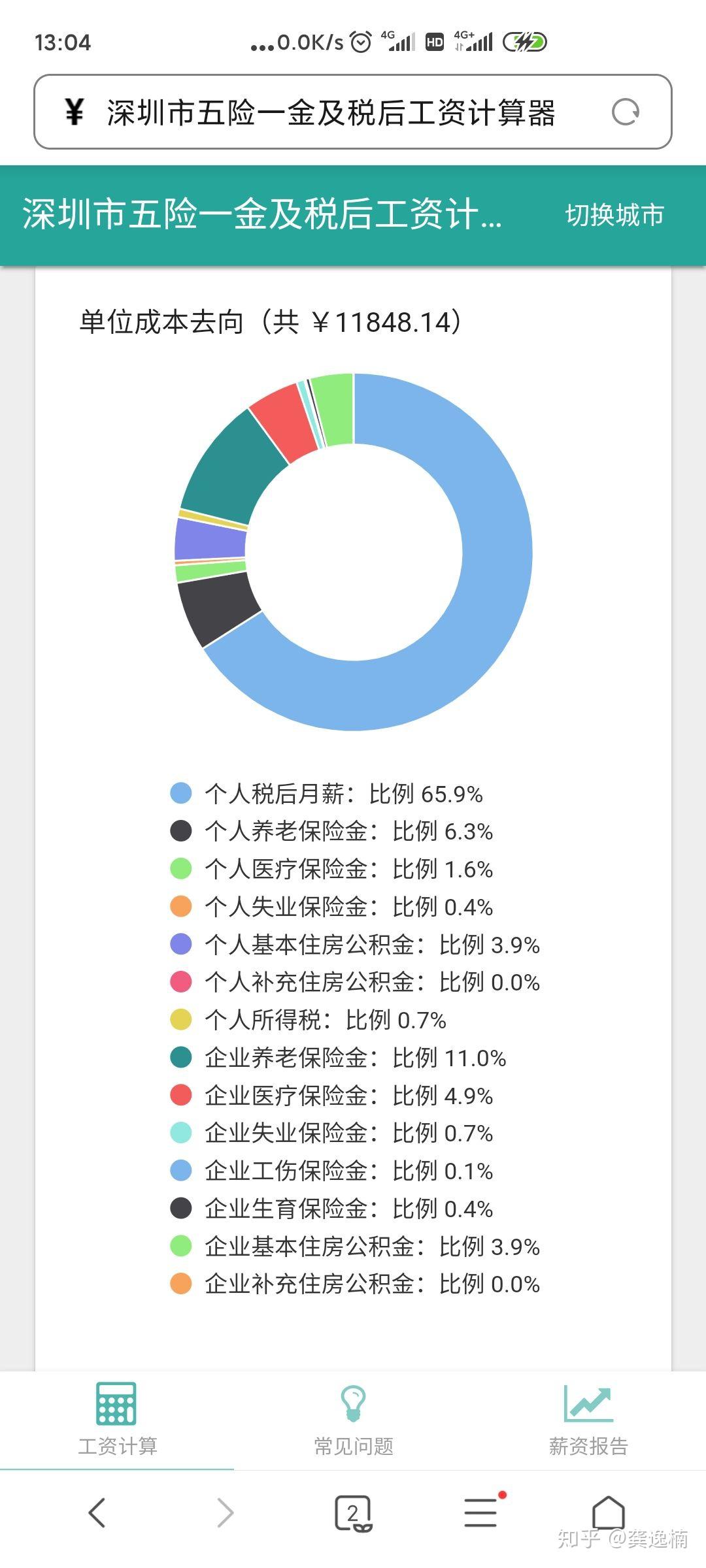706x1568 pixels.
Task: Open the browser hamburger menu
Action: 482,1512
